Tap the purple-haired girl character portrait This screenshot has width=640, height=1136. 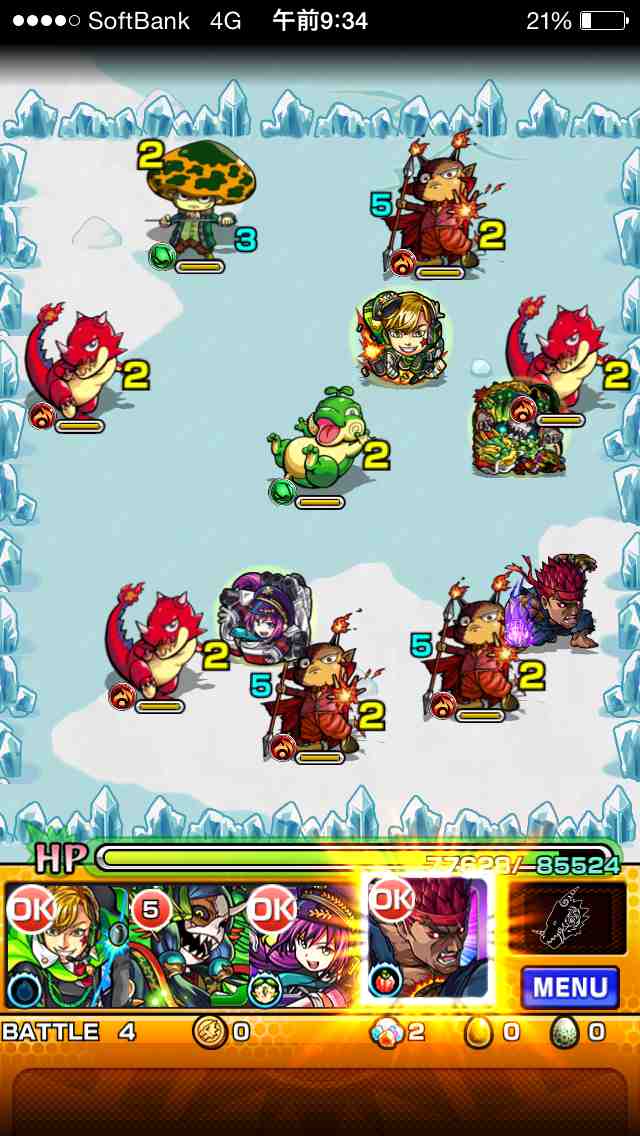click(x=305, y=945)
